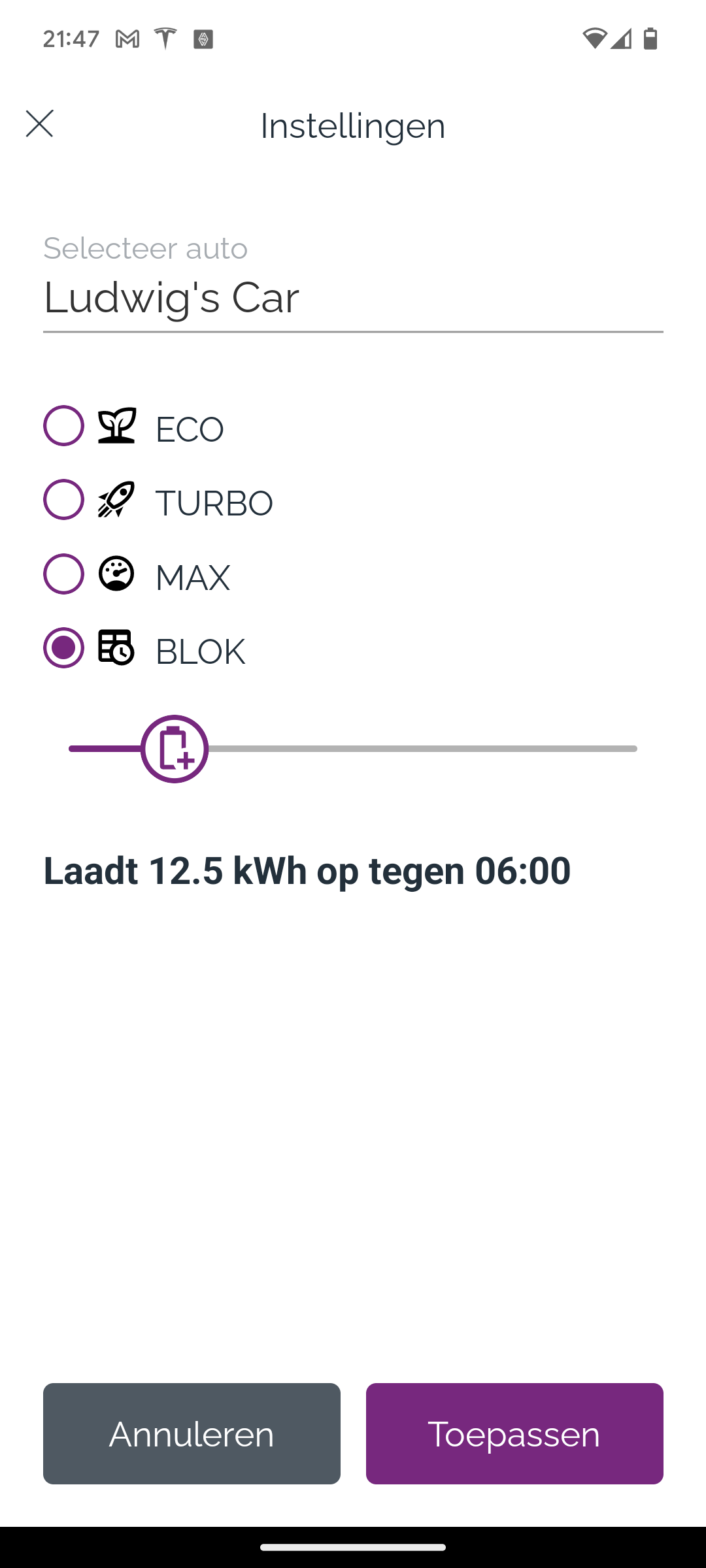Apply settings with Toepassen

(x=514, y=1433)
